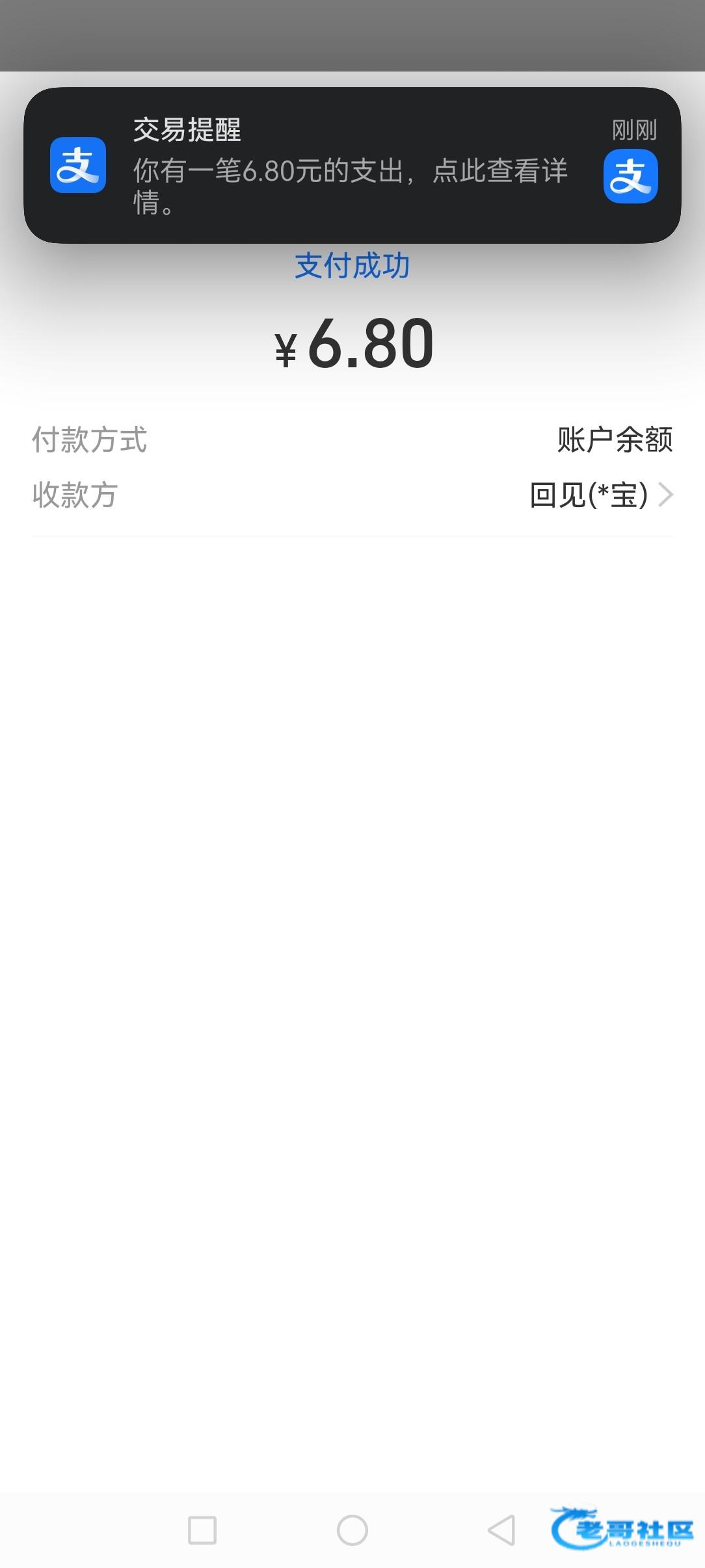Go to the home screen

(352, 1530)
